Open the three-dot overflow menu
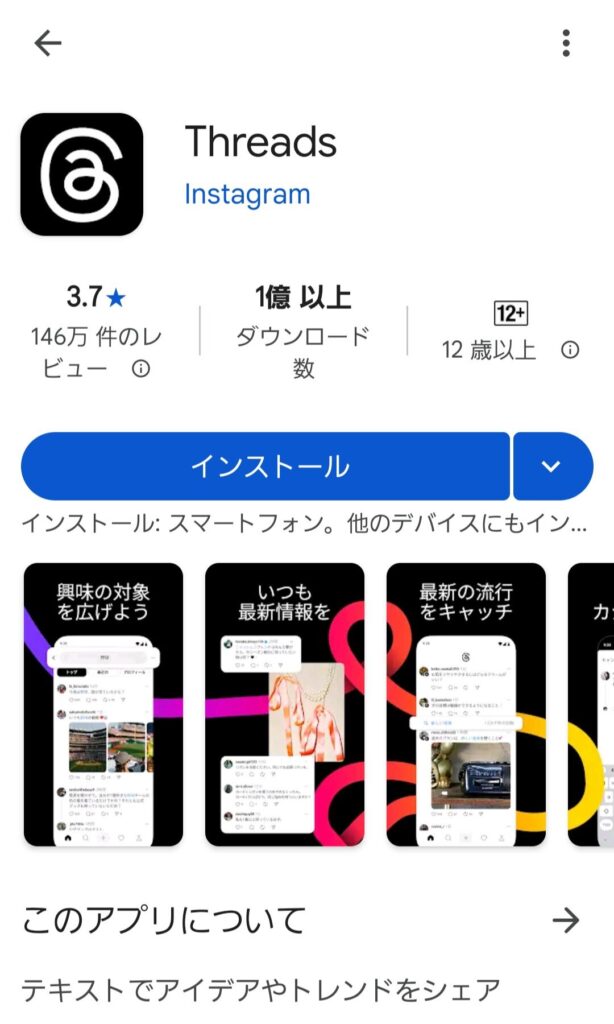Image resolution: width=614 pixels, height=1024 pixels. pyautogui.click(x=566, y=42)
